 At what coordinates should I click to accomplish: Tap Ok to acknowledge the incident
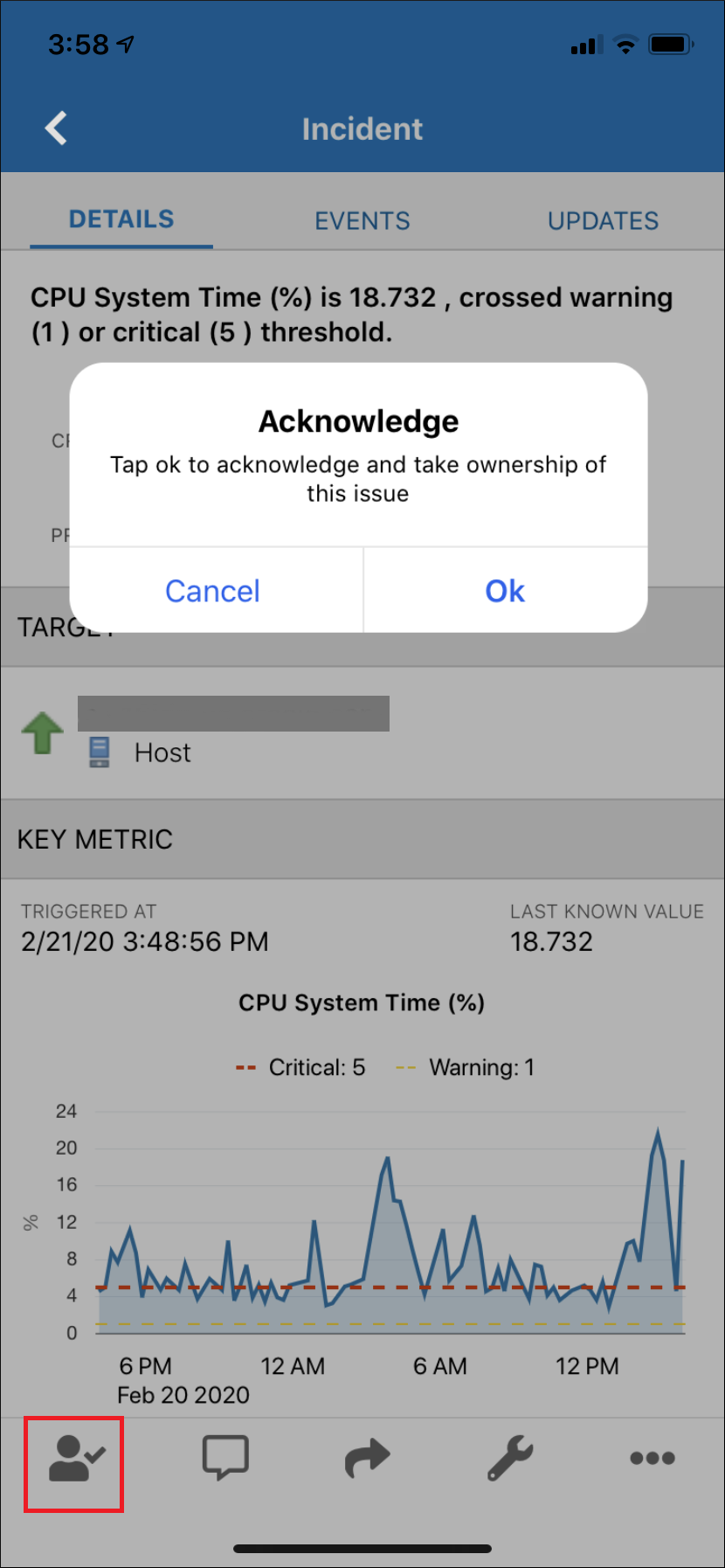point(505,591)
